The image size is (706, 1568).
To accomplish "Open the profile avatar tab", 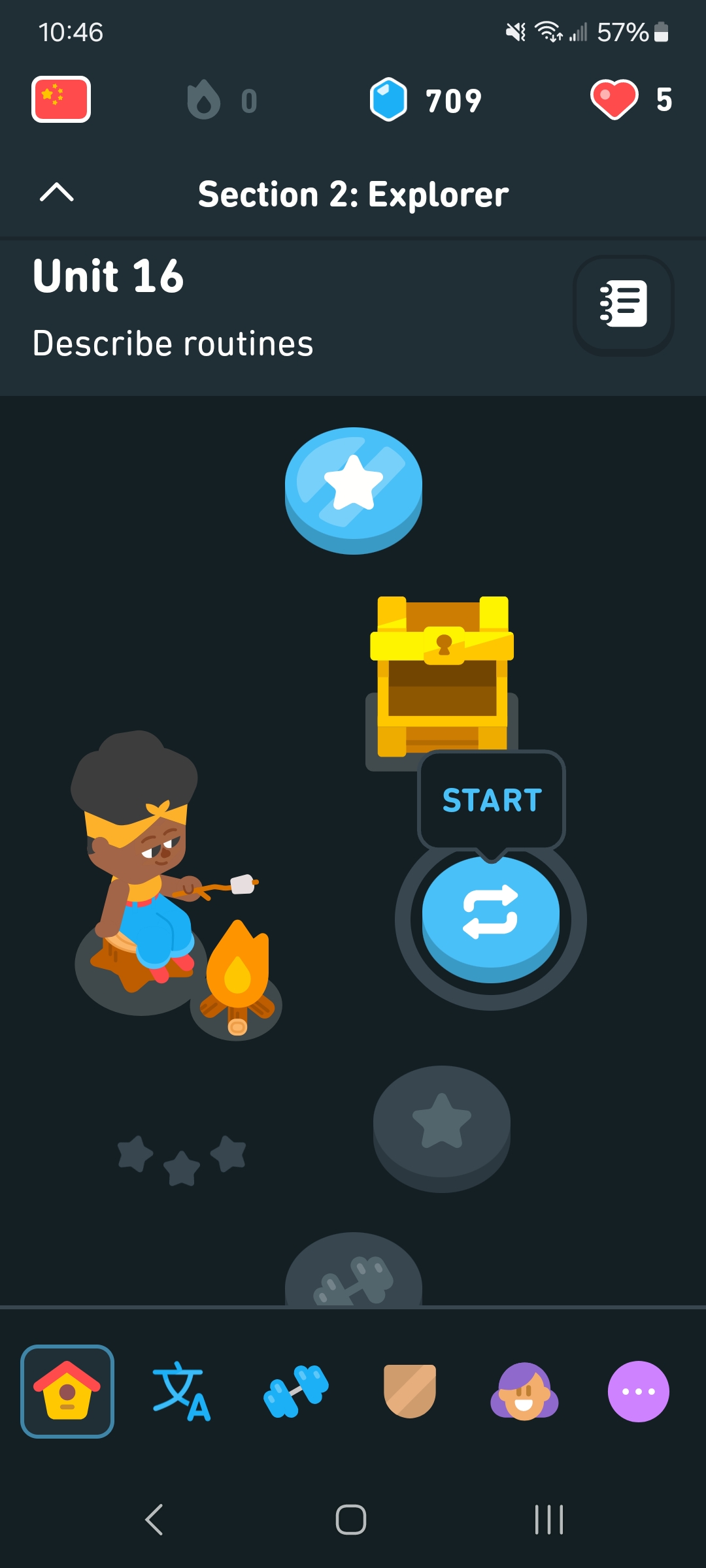I will [x=524, y=1392].
